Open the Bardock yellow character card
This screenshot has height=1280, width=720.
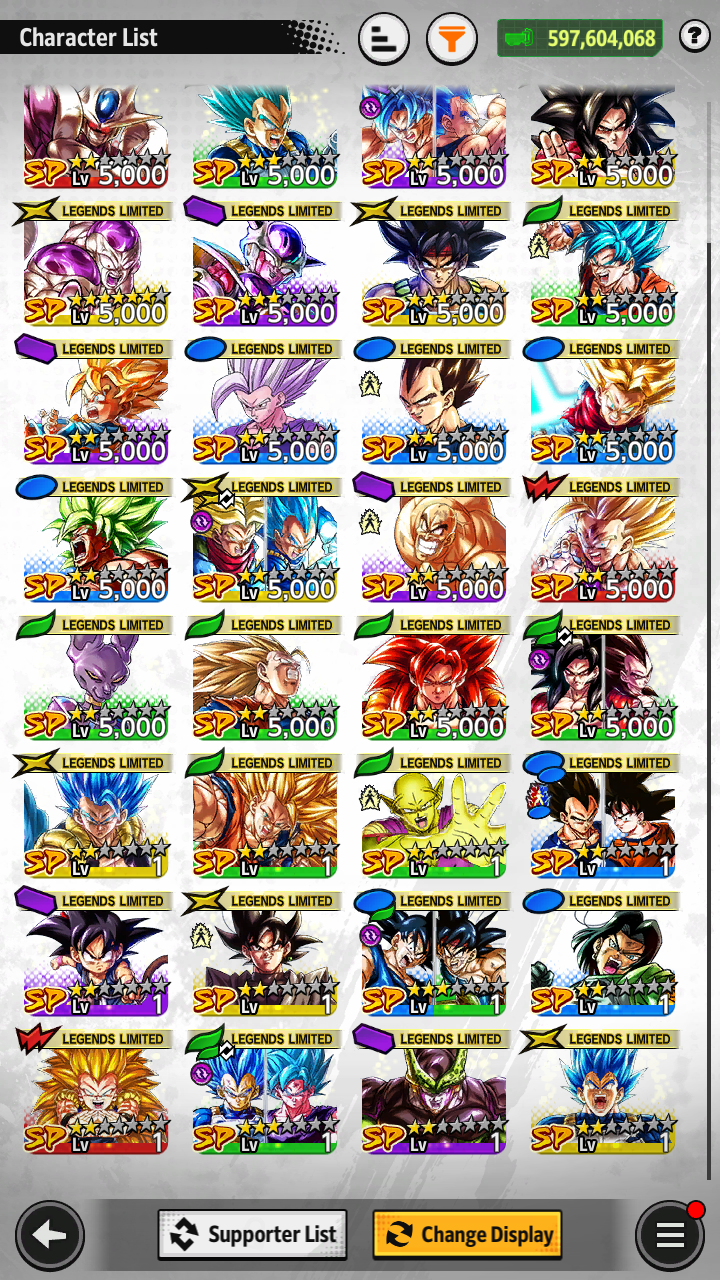[433, 264]
